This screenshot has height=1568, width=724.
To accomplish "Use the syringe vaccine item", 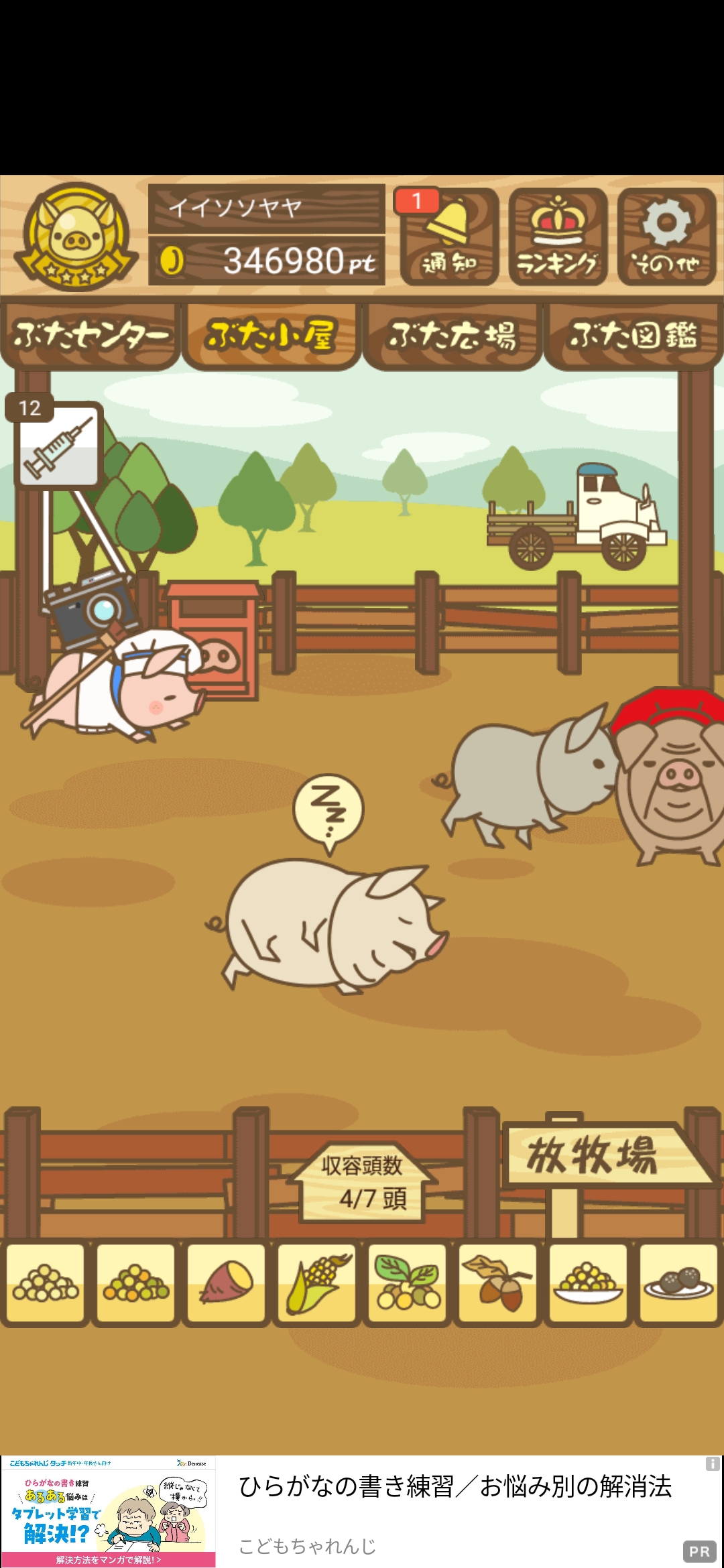I will [x=58, y=446].
